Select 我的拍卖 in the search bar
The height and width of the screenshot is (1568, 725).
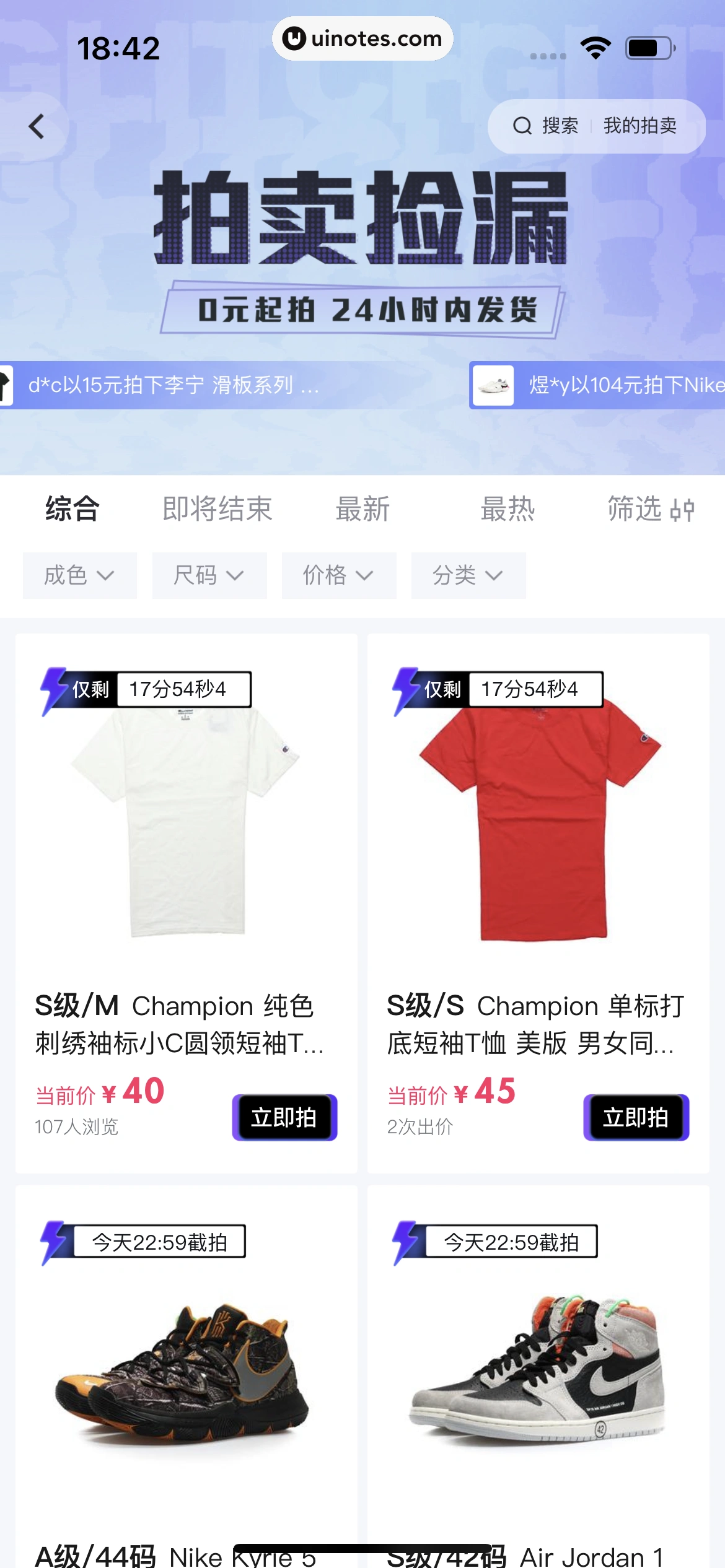tap(640, 126)
